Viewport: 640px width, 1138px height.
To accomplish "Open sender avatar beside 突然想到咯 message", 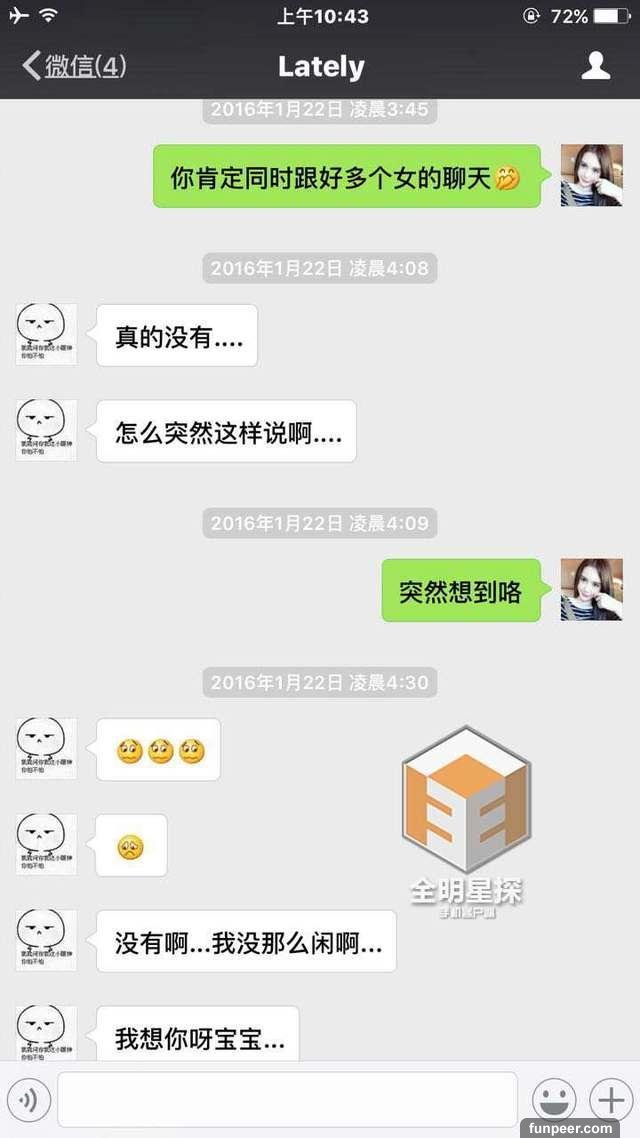I will 591,590.
